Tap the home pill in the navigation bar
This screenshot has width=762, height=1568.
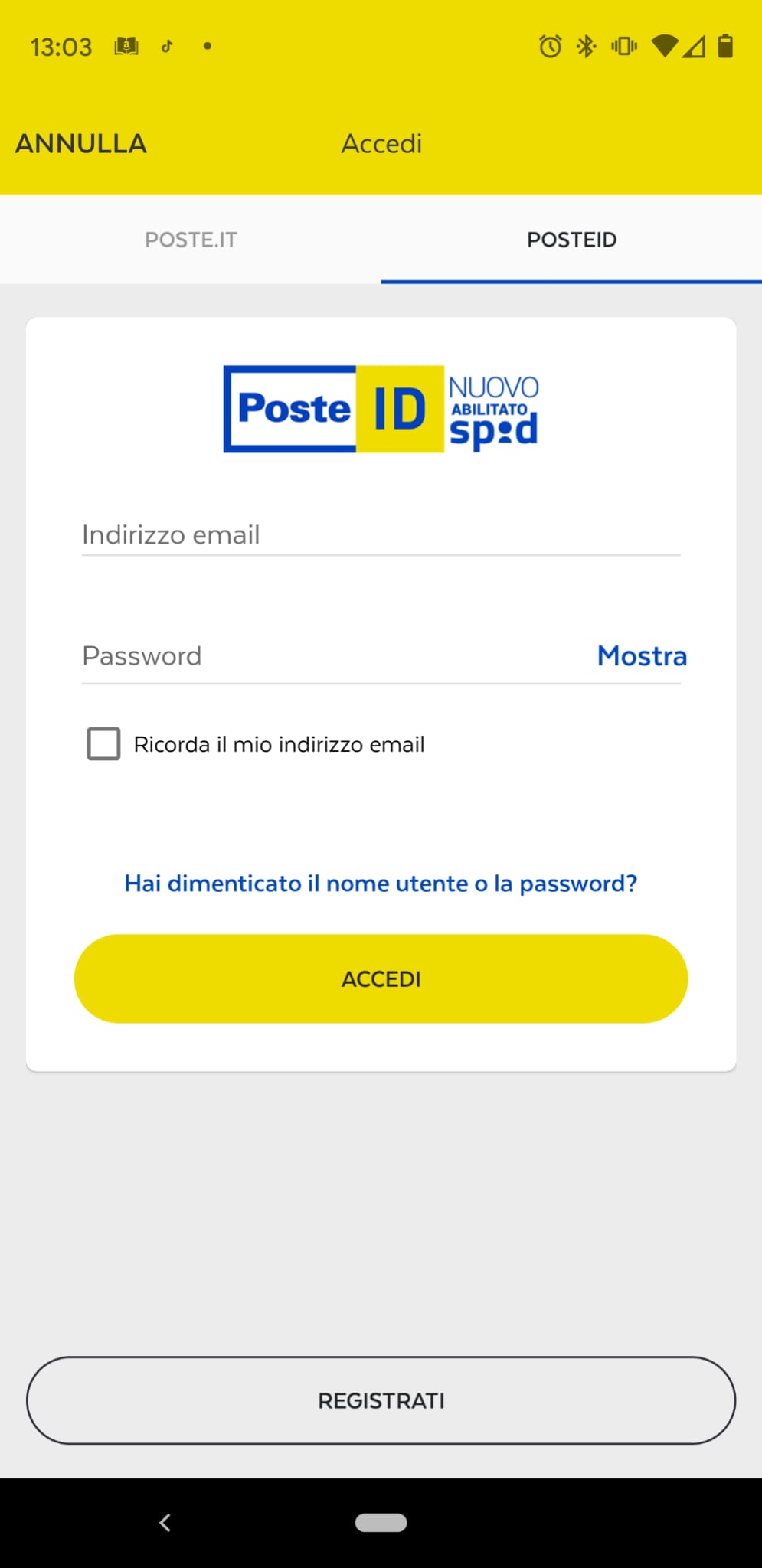pyautogui.click(x=381, y=1523)
